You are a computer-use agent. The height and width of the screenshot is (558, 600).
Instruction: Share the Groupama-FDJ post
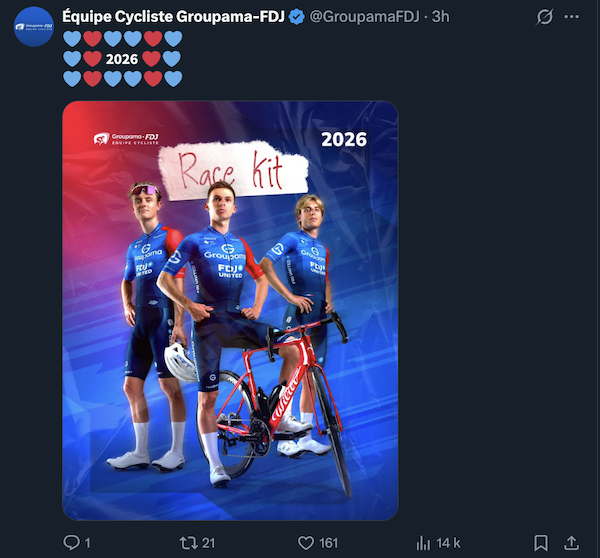[573, 542]
